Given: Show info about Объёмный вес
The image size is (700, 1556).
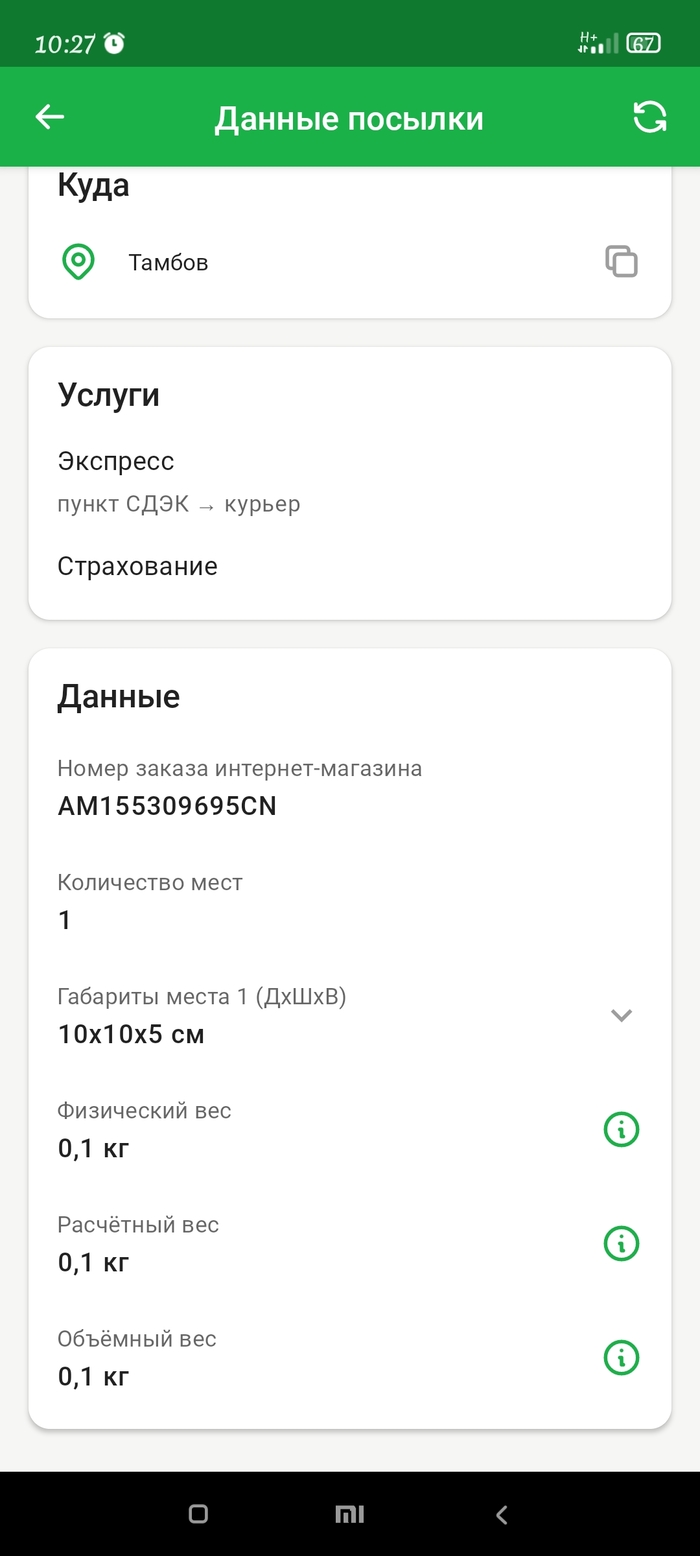Looking at the screenshot, I should (x=621, y=1358).
